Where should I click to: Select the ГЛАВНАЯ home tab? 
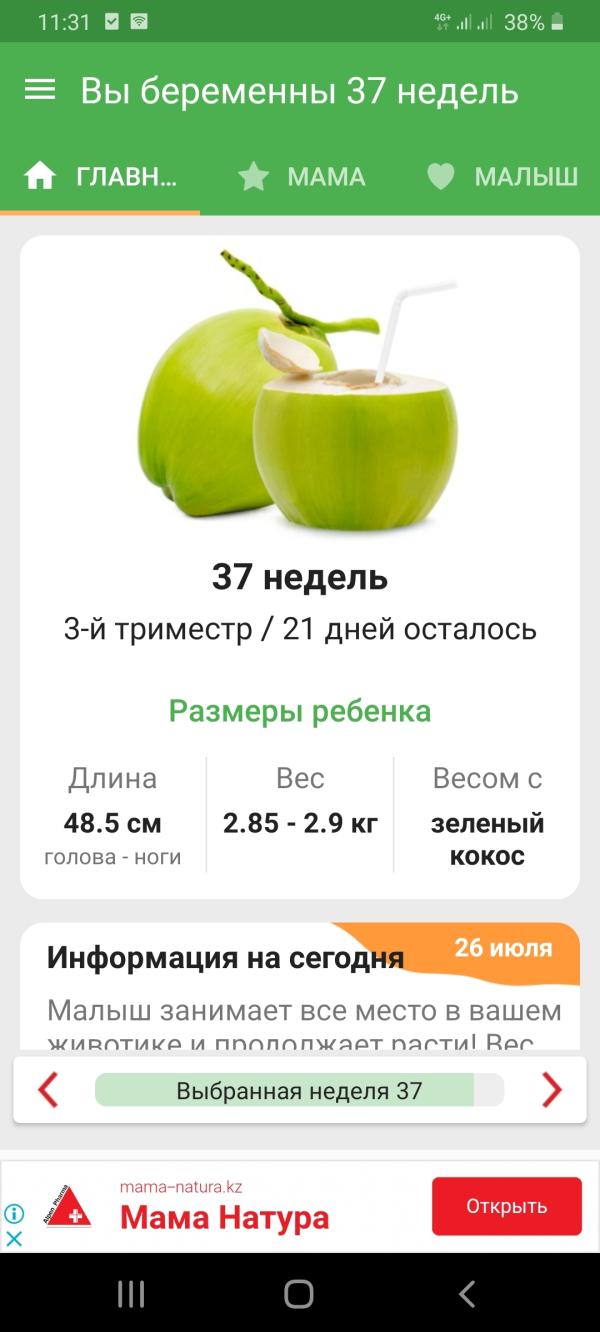coord(100,178)
